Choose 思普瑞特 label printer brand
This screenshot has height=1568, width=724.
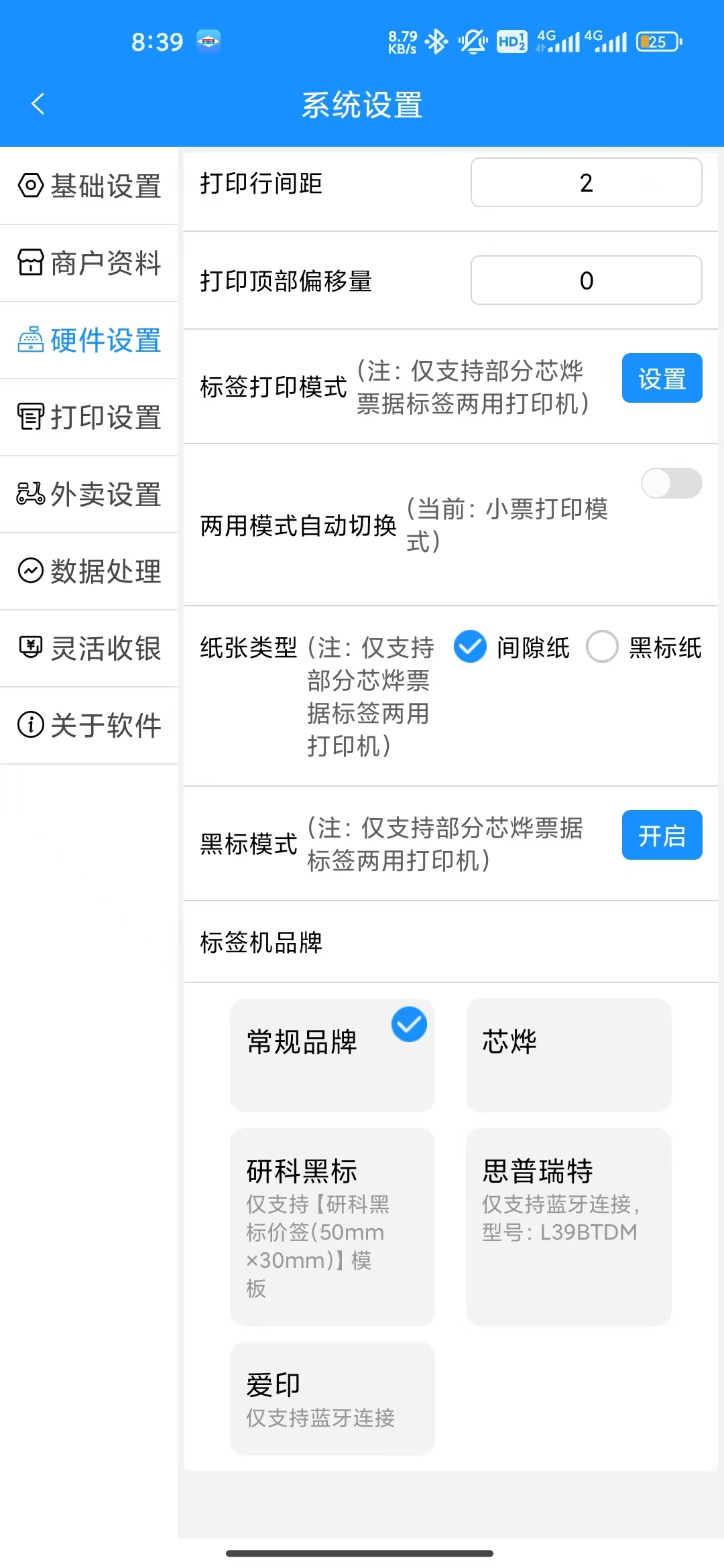click(x=568, y=1226)
